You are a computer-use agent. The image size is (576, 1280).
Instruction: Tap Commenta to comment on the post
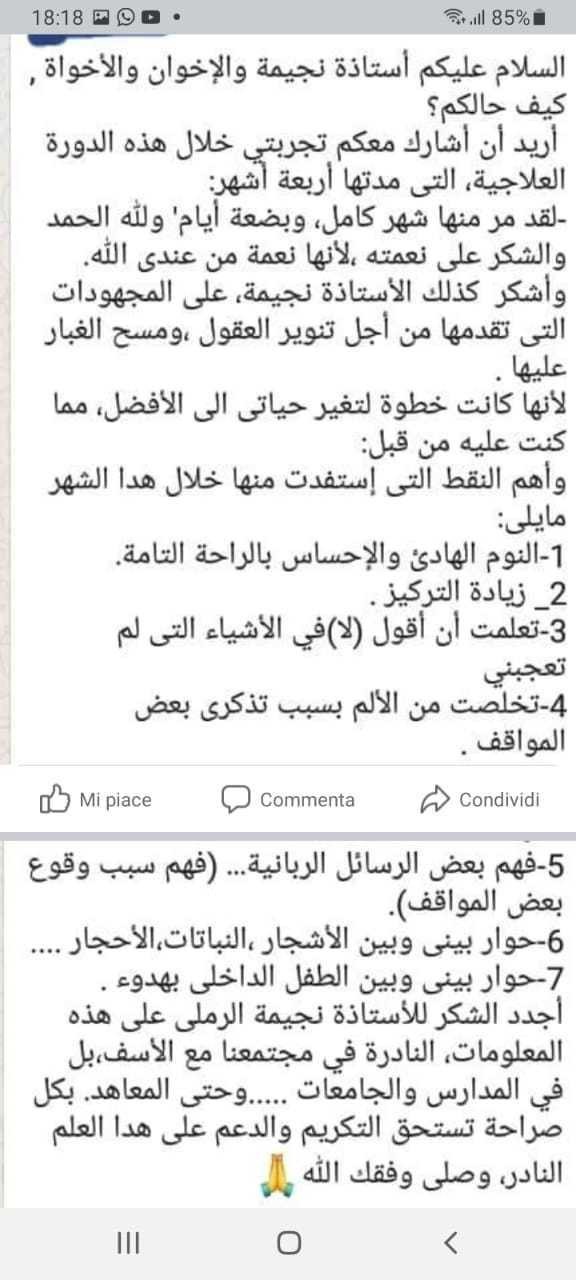(x=288, y=799)
